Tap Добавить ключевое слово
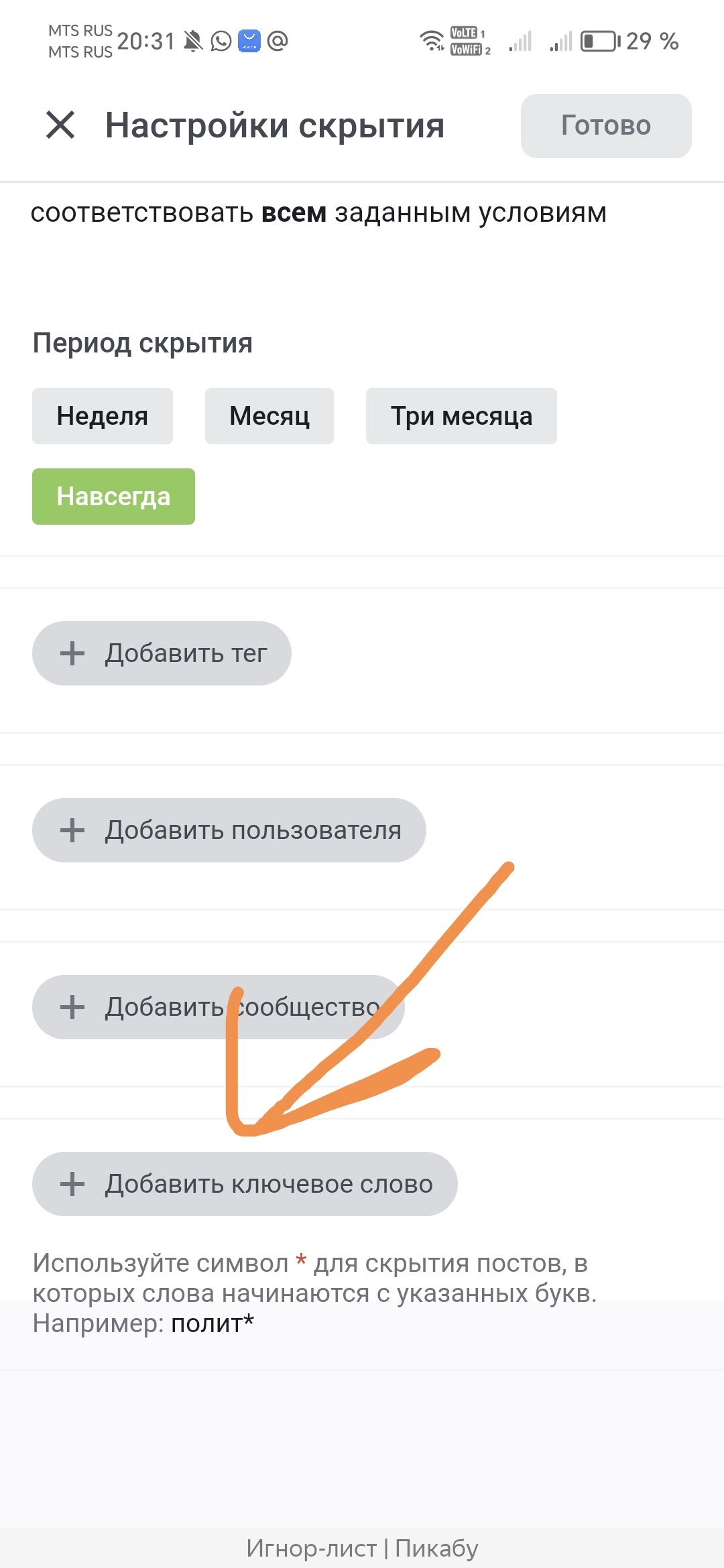 point(245,1184)
